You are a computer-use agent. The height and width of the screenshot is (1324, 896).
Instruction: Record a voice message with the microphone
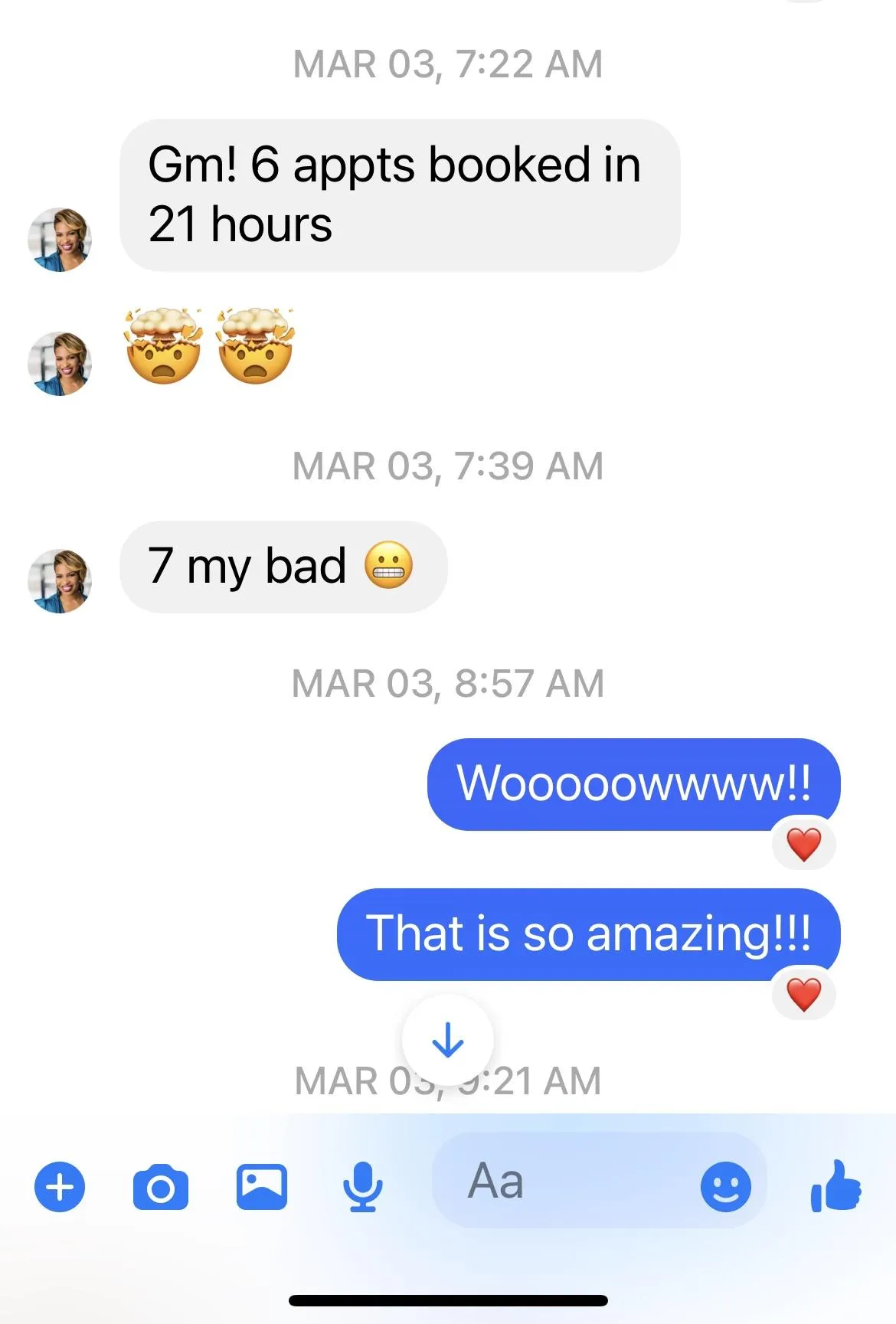tap(362, 1187)
